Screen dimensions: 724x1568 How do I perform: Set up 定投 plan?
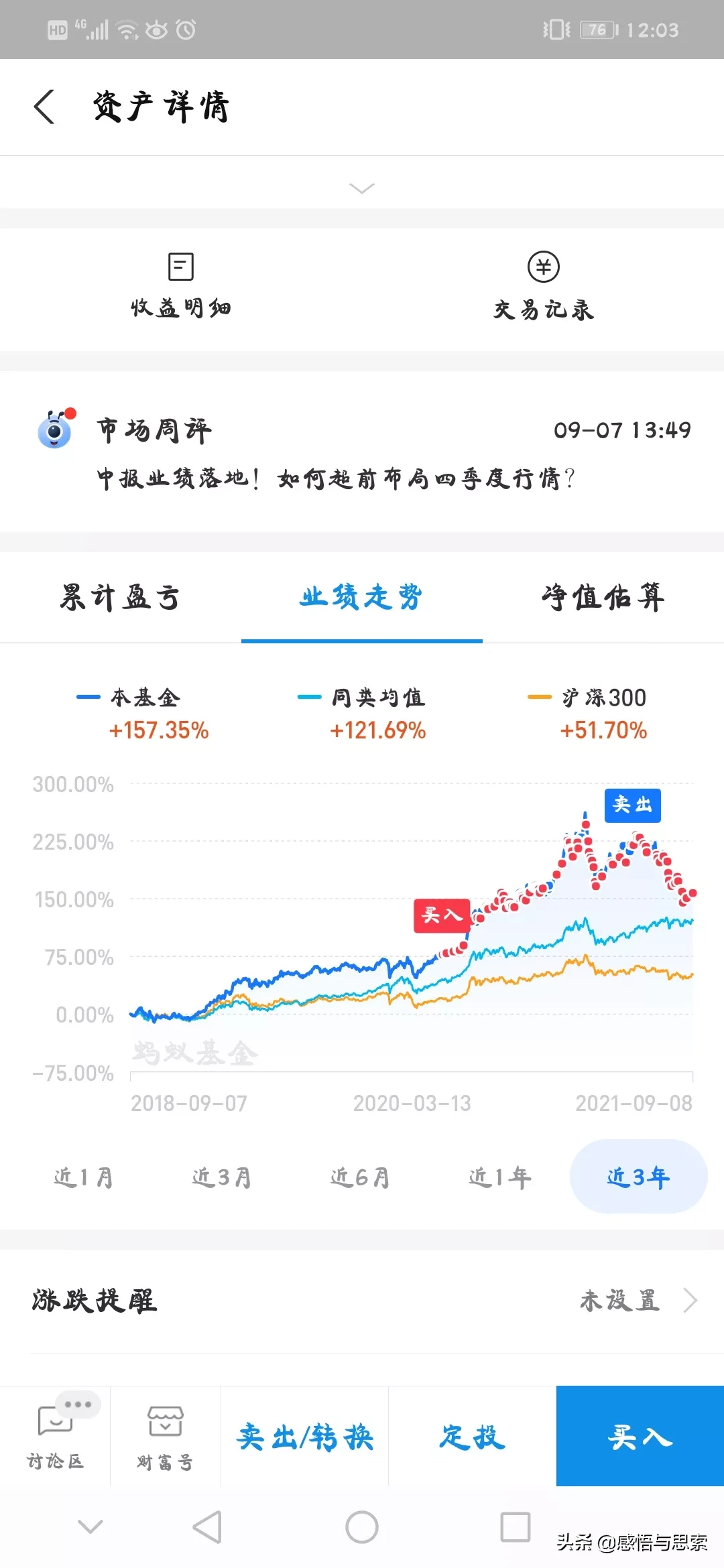[x=472, y=1437]
